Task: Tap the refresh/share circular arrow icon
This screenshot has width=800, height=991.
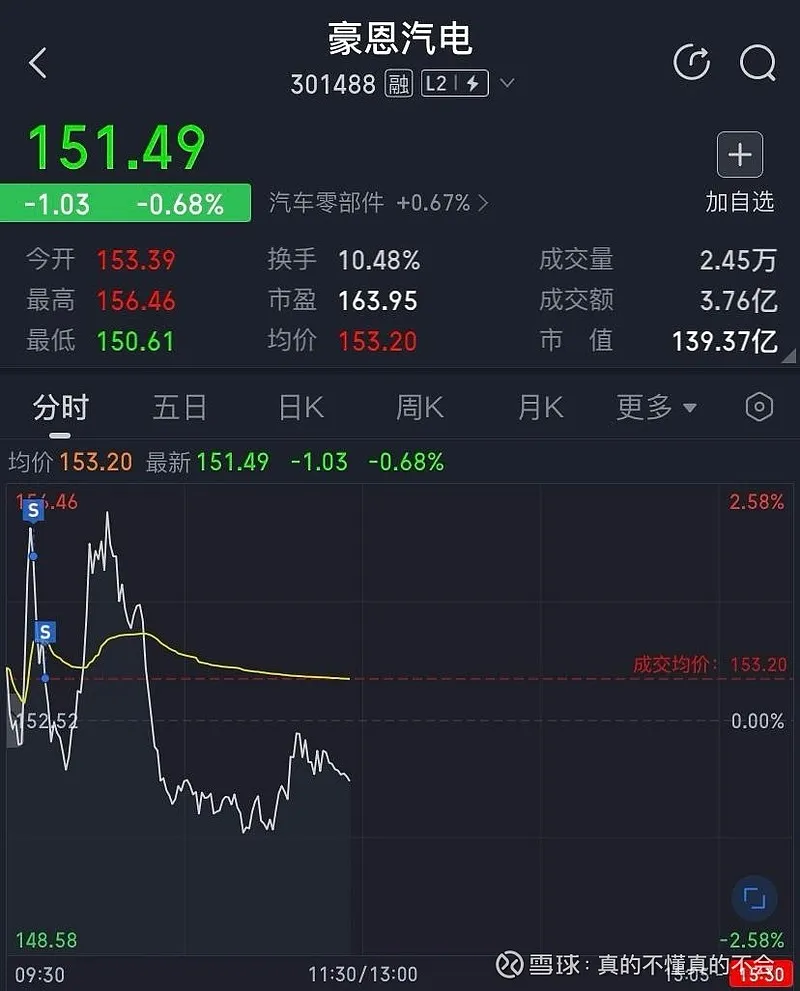Action: click(691, 63)
